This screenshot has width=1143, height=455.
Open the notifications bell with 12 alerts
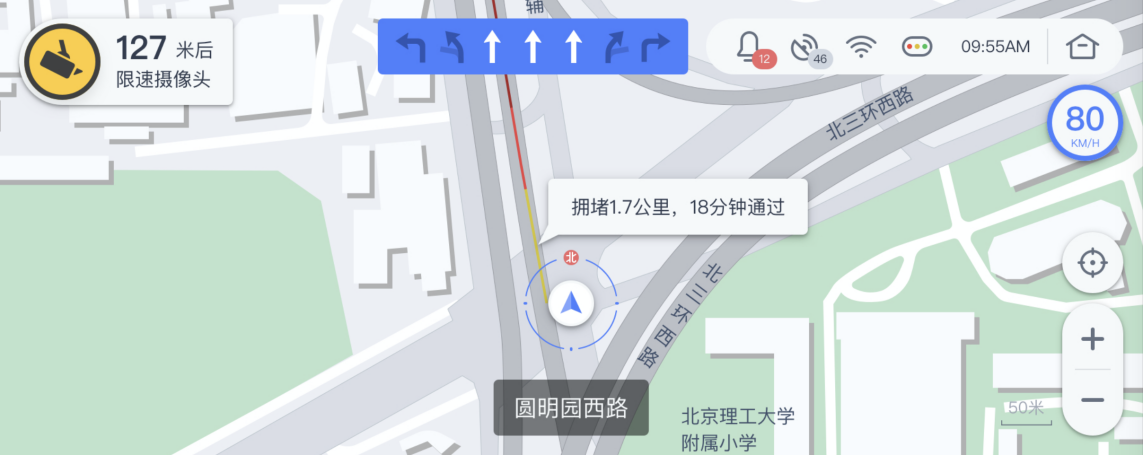750,46
